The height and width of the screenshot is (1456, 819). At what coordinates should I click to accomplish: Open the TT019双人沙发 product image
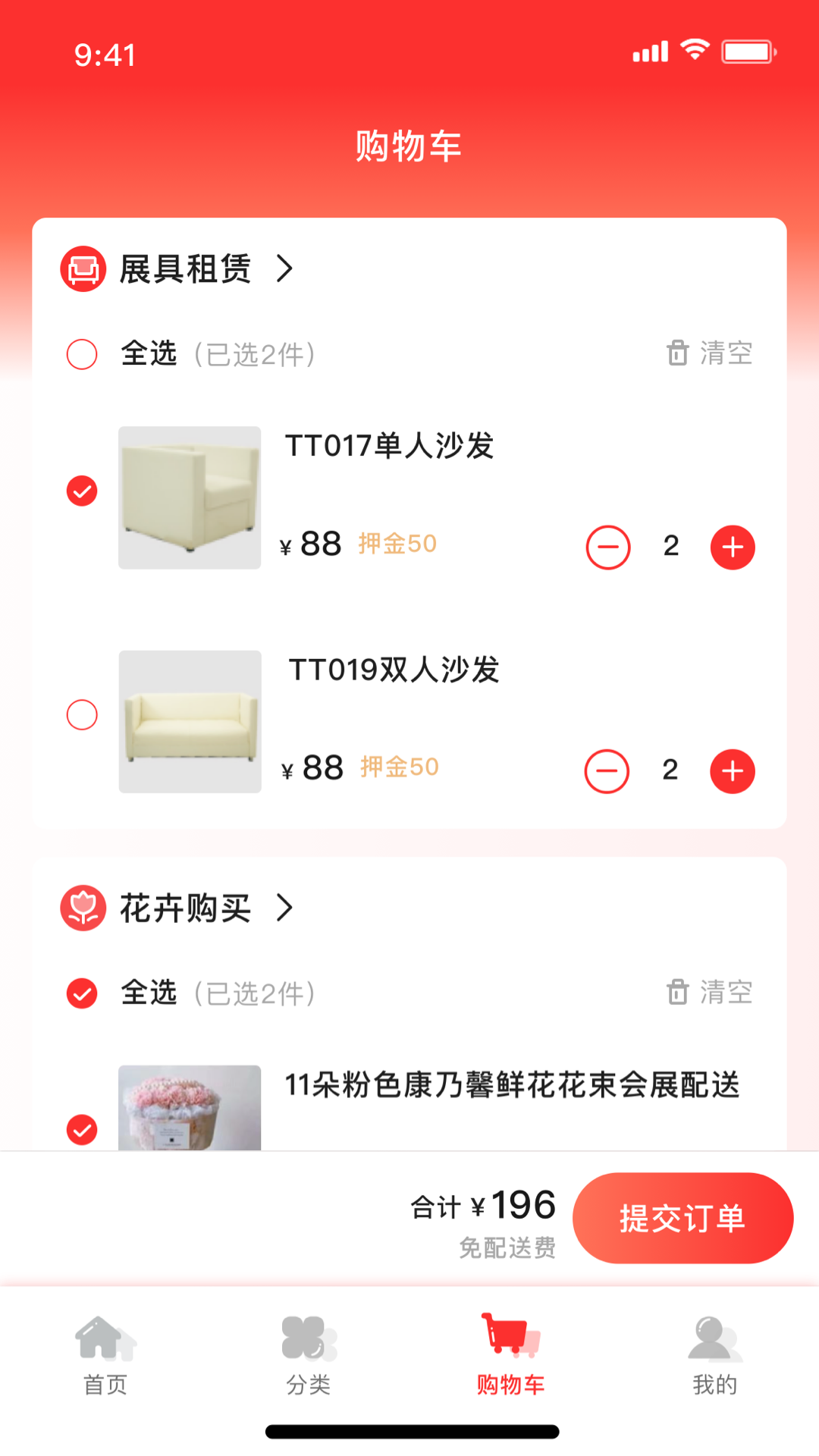click(x=190, y=721)
